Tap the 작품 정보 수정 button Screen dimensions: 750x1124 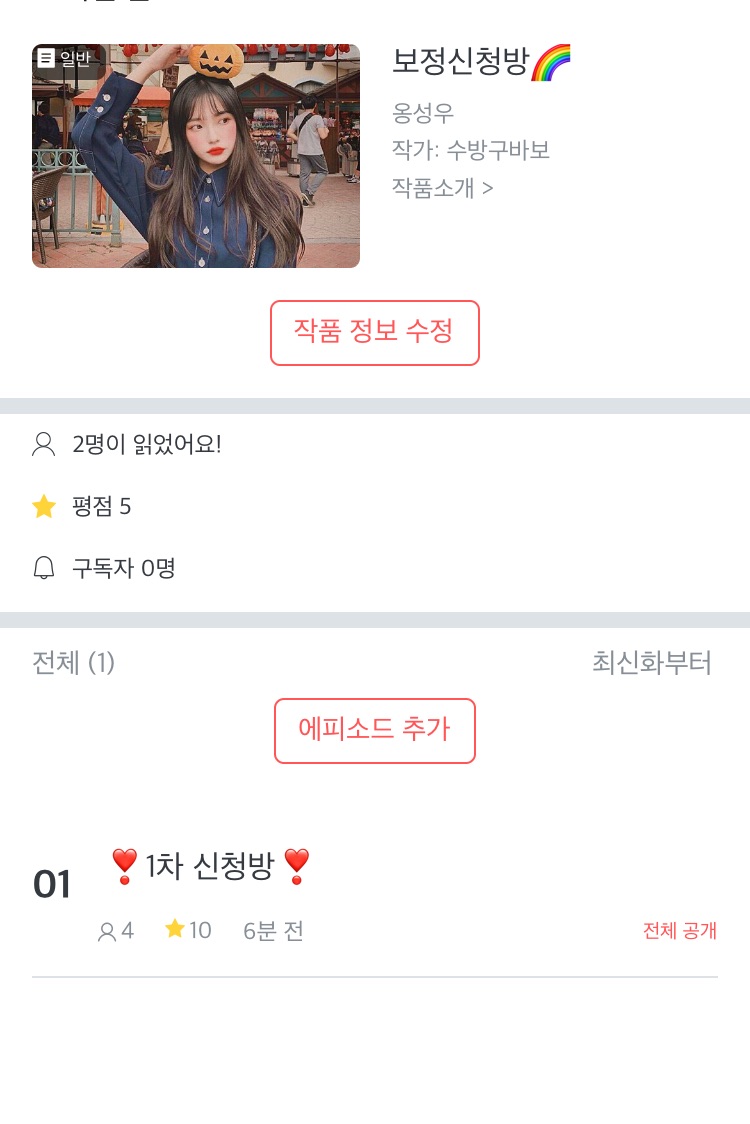(x=375, y=332)
